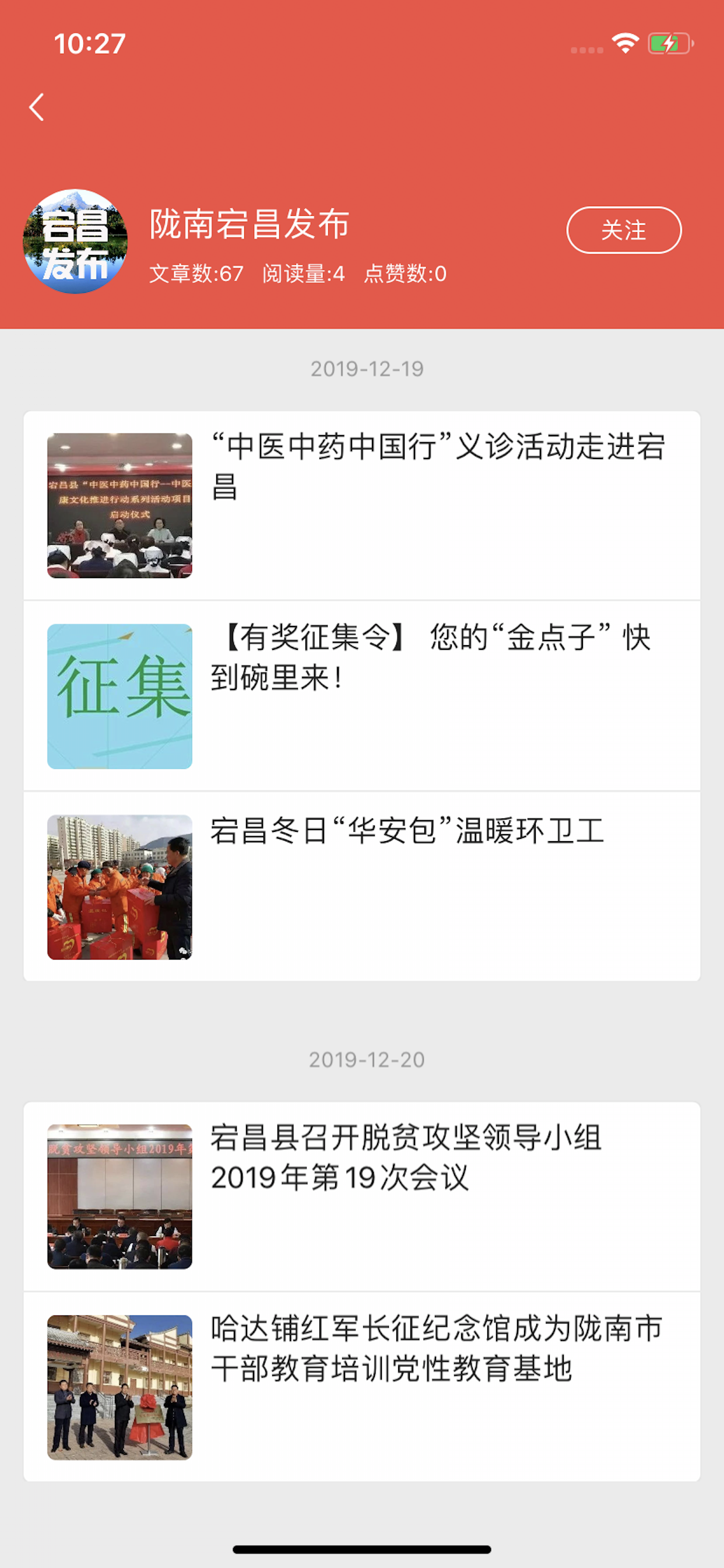Read the 宕昌冬日“华安包”温暖环卫工 story
This screenshot has height=1568, width=724.
point(362,886)
